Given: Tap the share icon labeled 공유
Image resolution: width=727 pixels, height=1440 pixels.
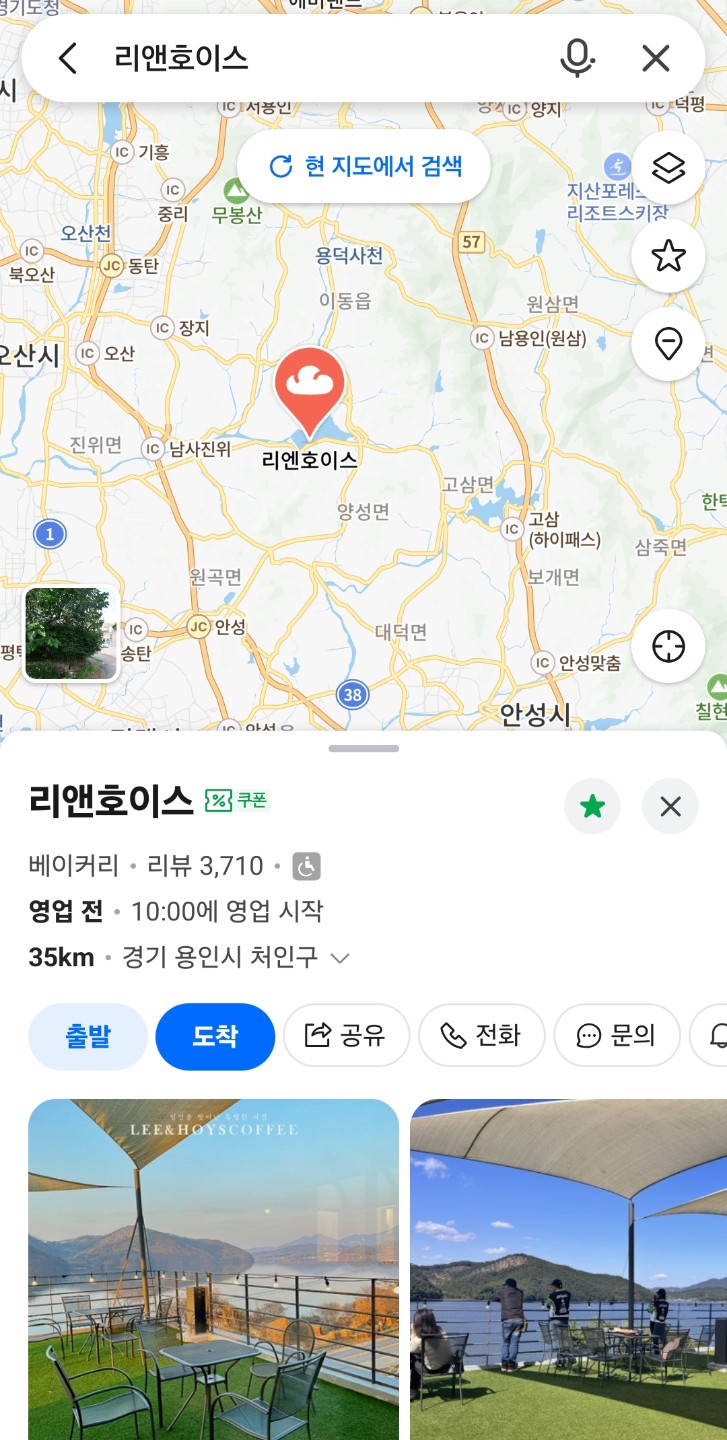Looking at the screenshot, I should (x=346, y=1037).
